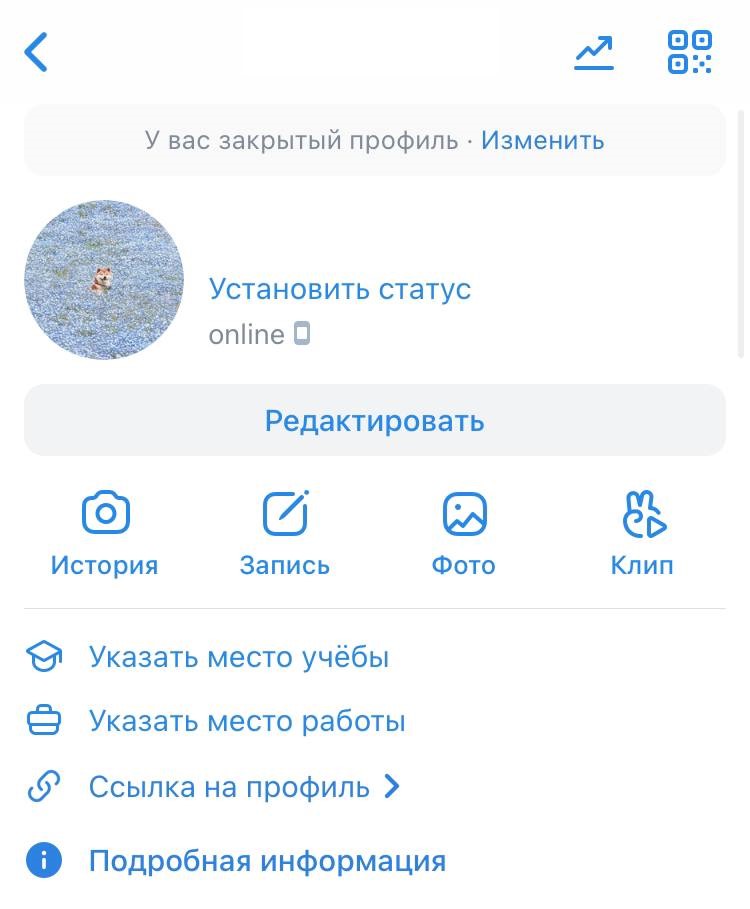Go back using the top arrow
The width and height of the screenshot is (750, 909).
click(x=37, y=52)
